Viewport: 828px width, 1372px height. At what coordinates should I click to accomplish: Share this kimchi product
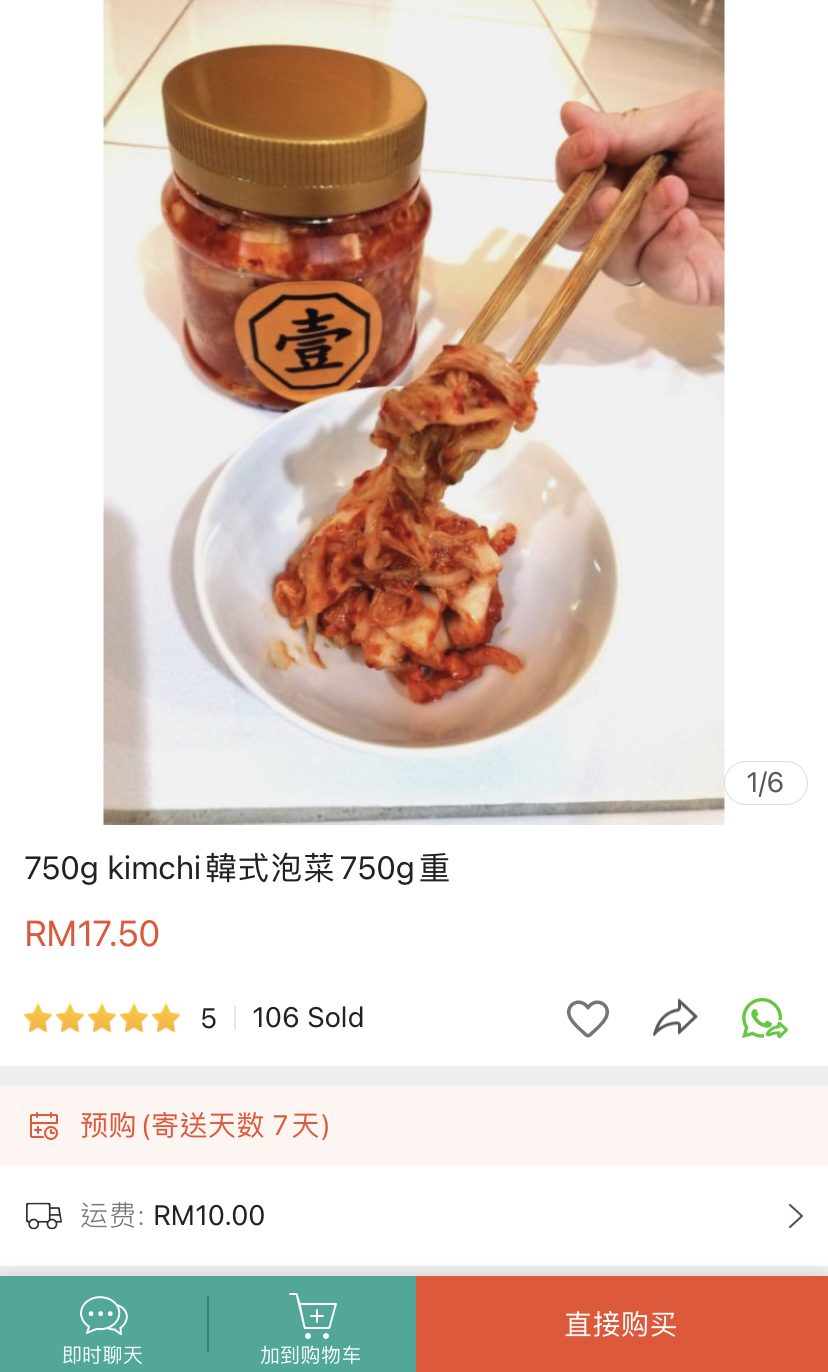pyautogui.click(x=675, y=1019)
